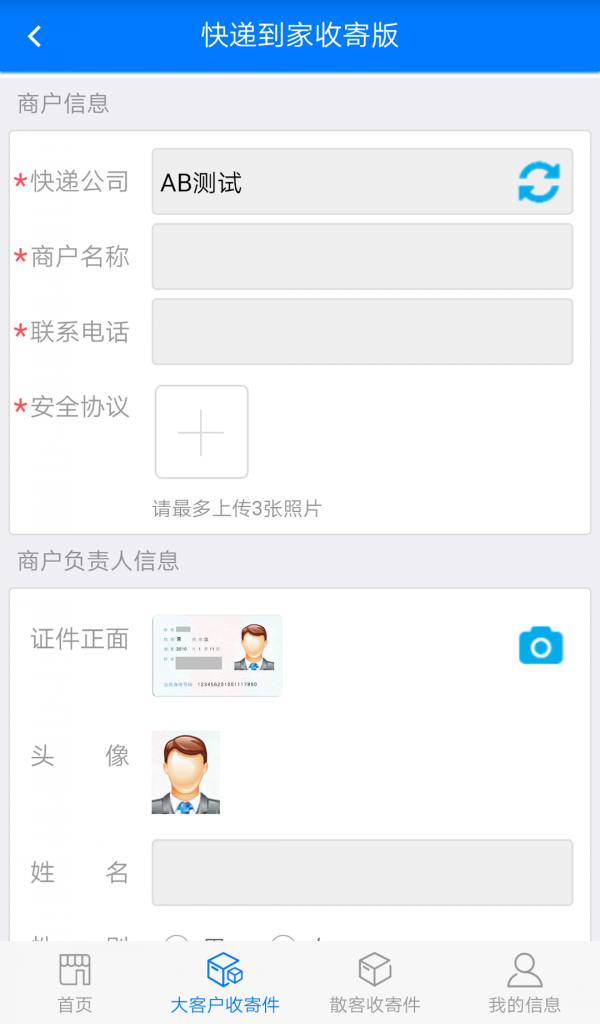Focus the 联系电话 text field
The width and height of the screenshot is (600, 1024).
362,332
